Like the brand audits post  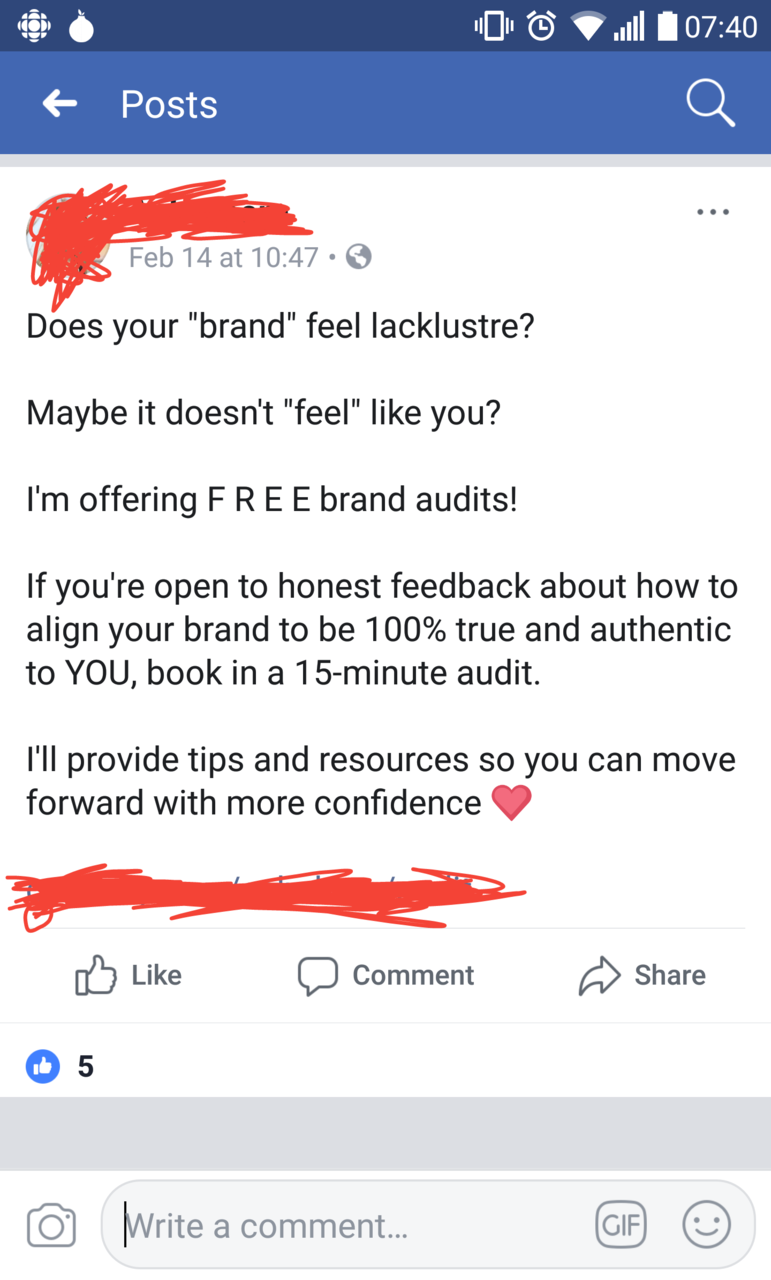(x=129, y=975)
